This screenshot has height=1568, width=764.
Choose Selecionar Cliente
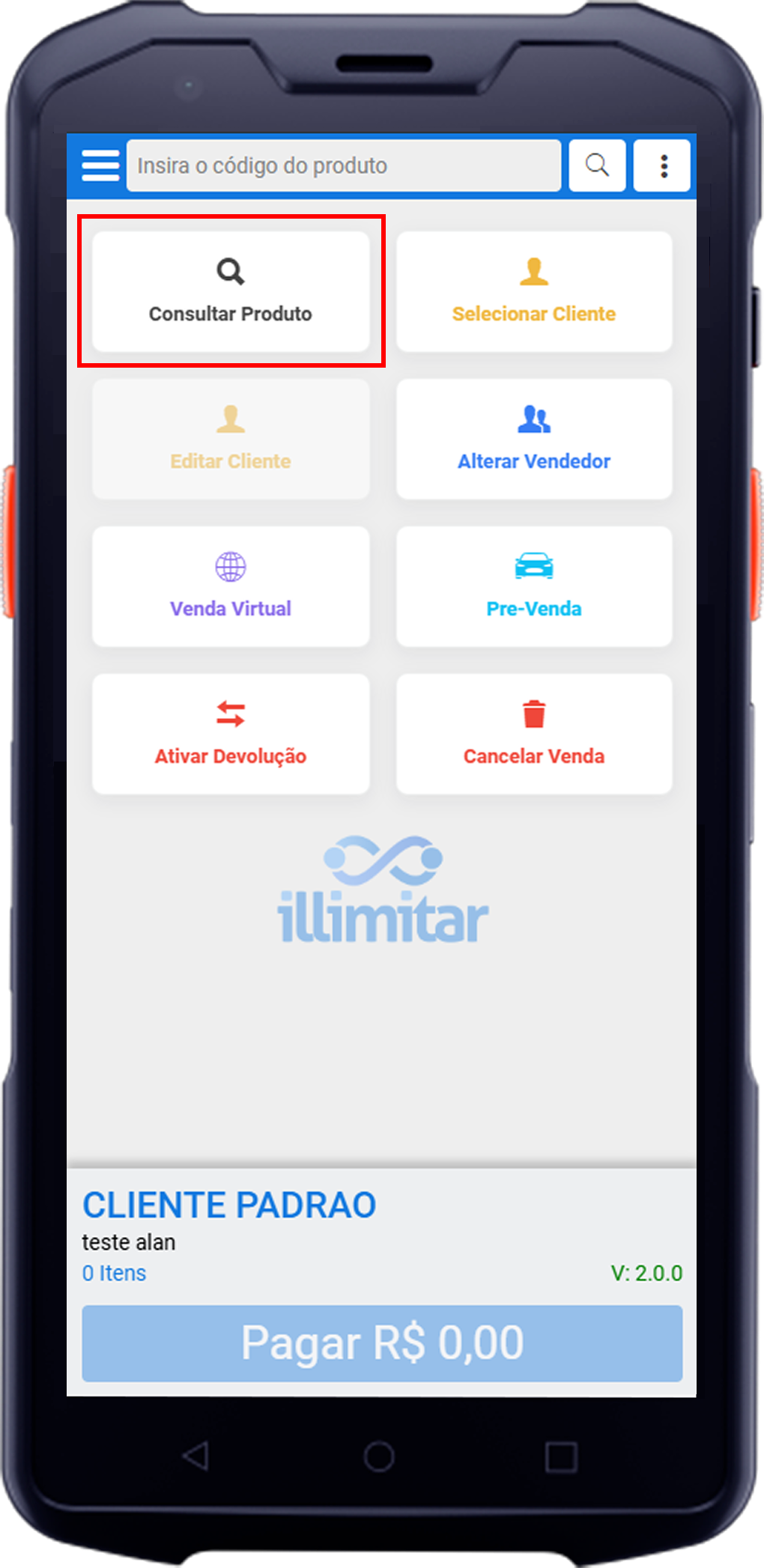click(534, 291)
